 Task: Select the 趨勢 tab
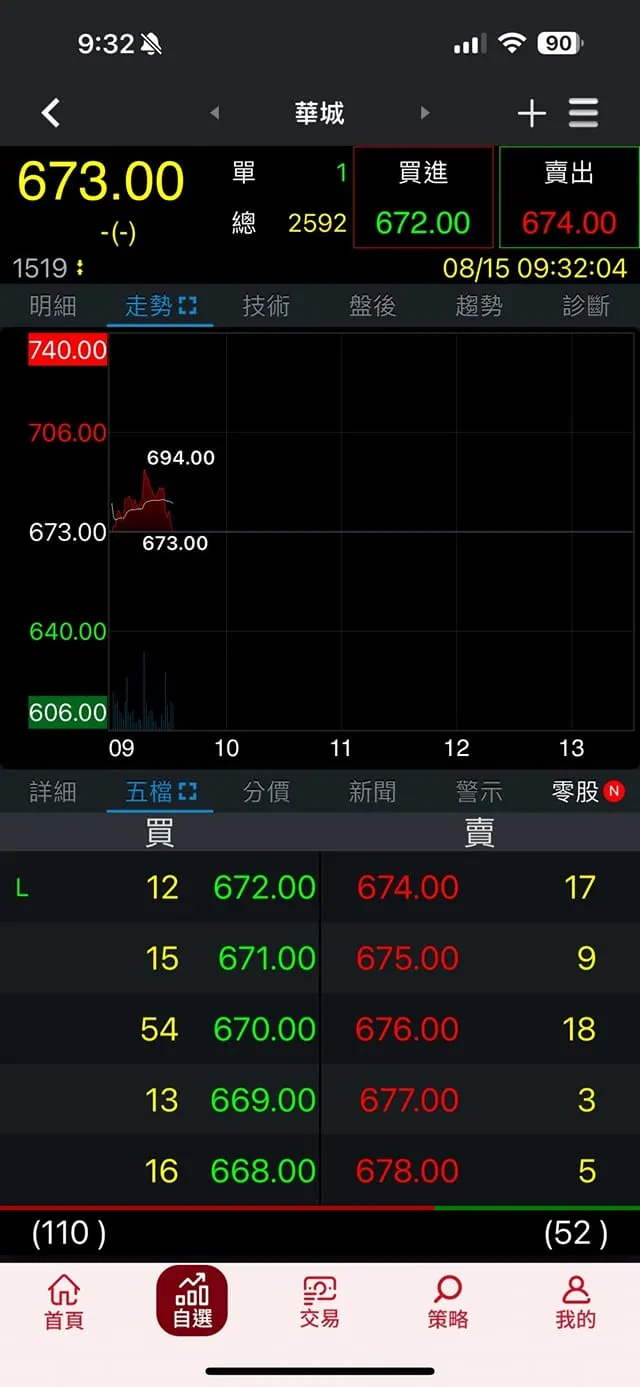(479, 306)
